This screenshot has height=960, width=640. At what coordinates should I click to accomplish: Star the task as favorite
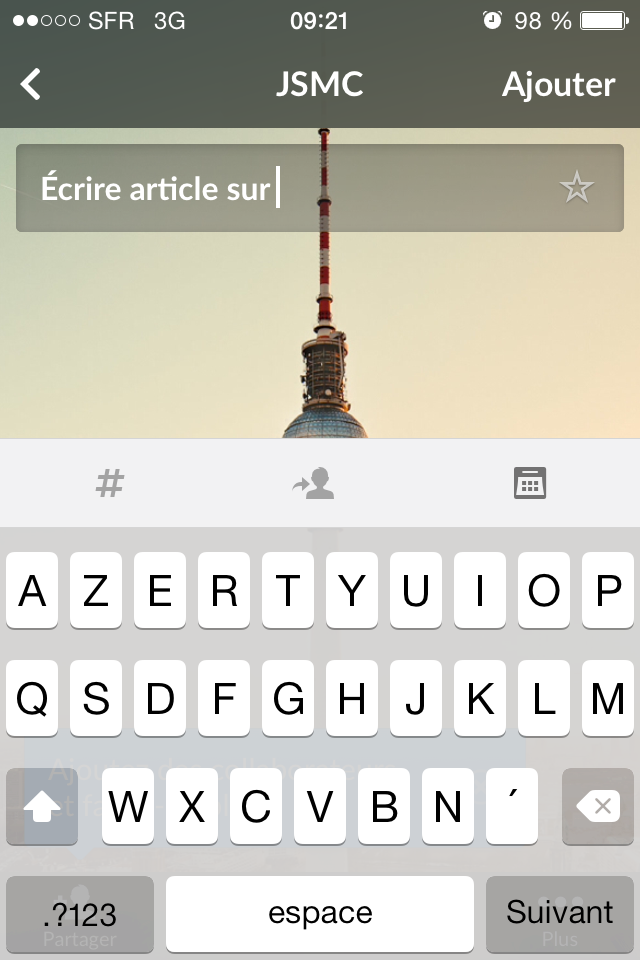coord(576,188)
